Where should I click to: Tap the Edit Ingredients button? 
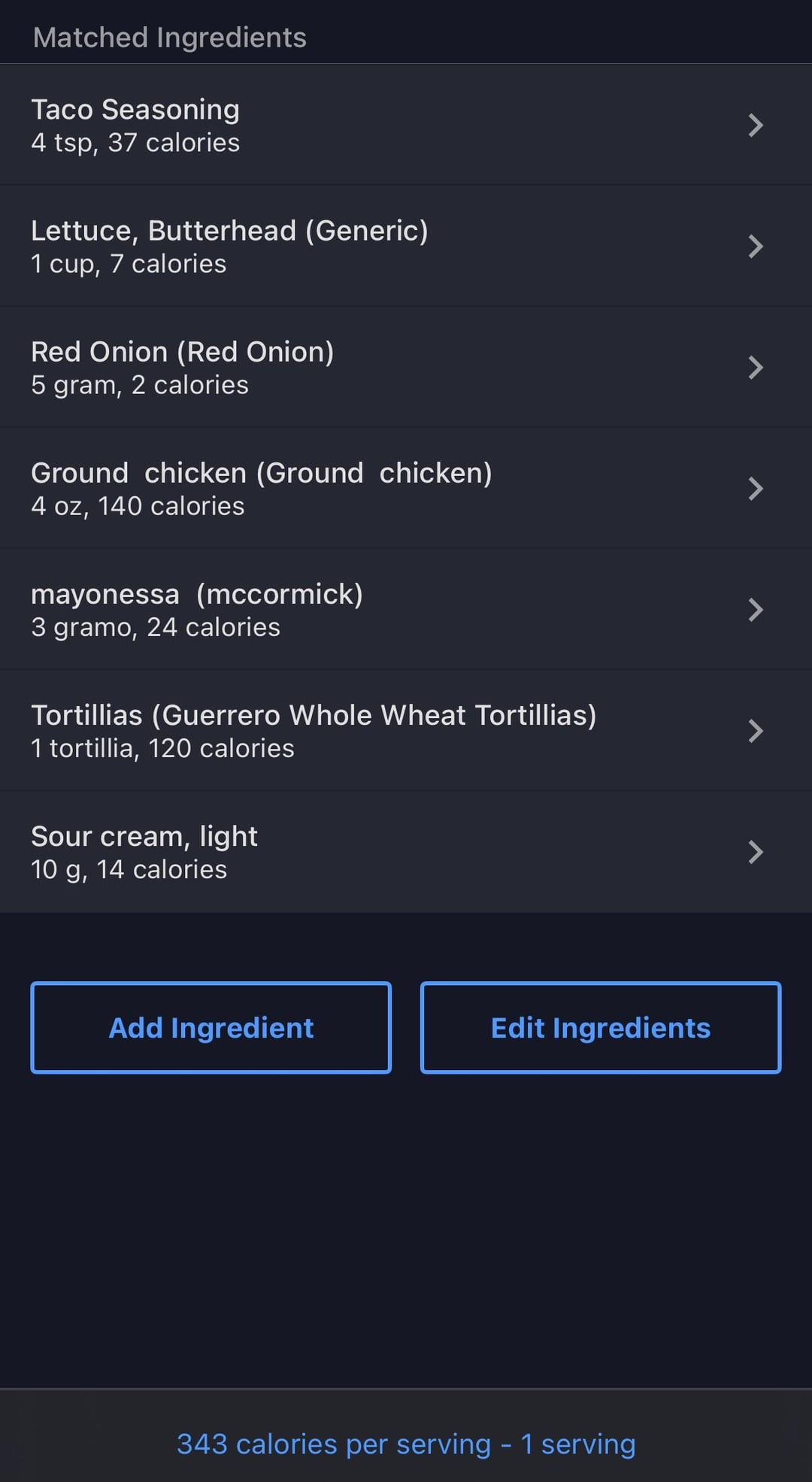pyautogui.click(x=601, y=1027)
